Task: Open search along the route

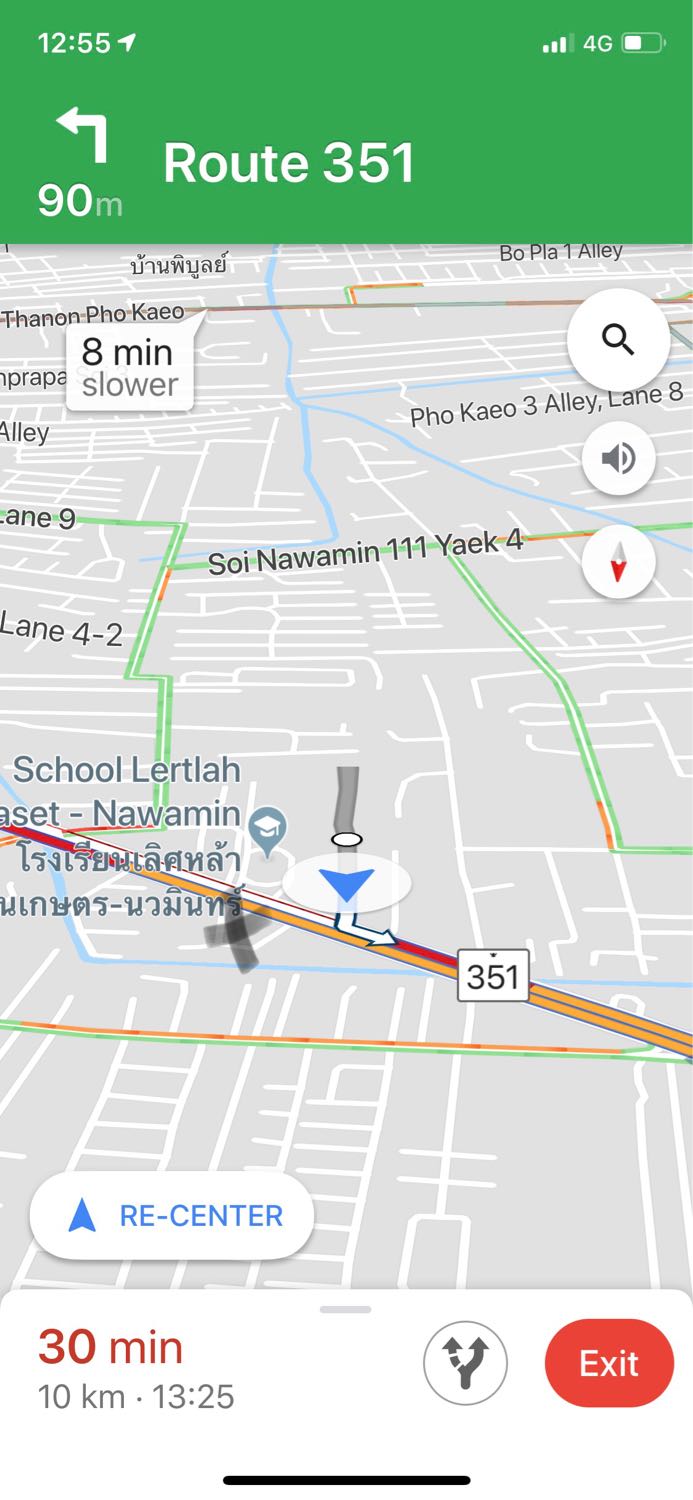Action: [x=618, y=341]
